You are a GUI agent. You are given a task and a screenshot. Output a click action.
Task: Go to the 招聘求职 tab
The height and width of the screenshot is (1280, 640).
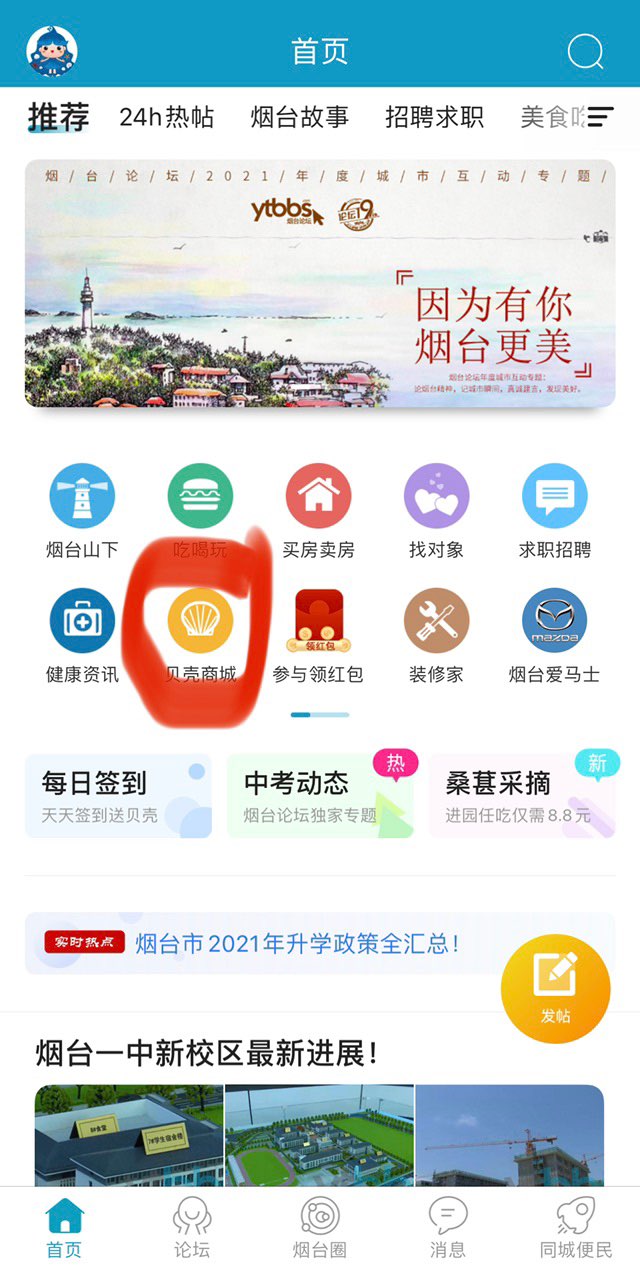(434, 117)
